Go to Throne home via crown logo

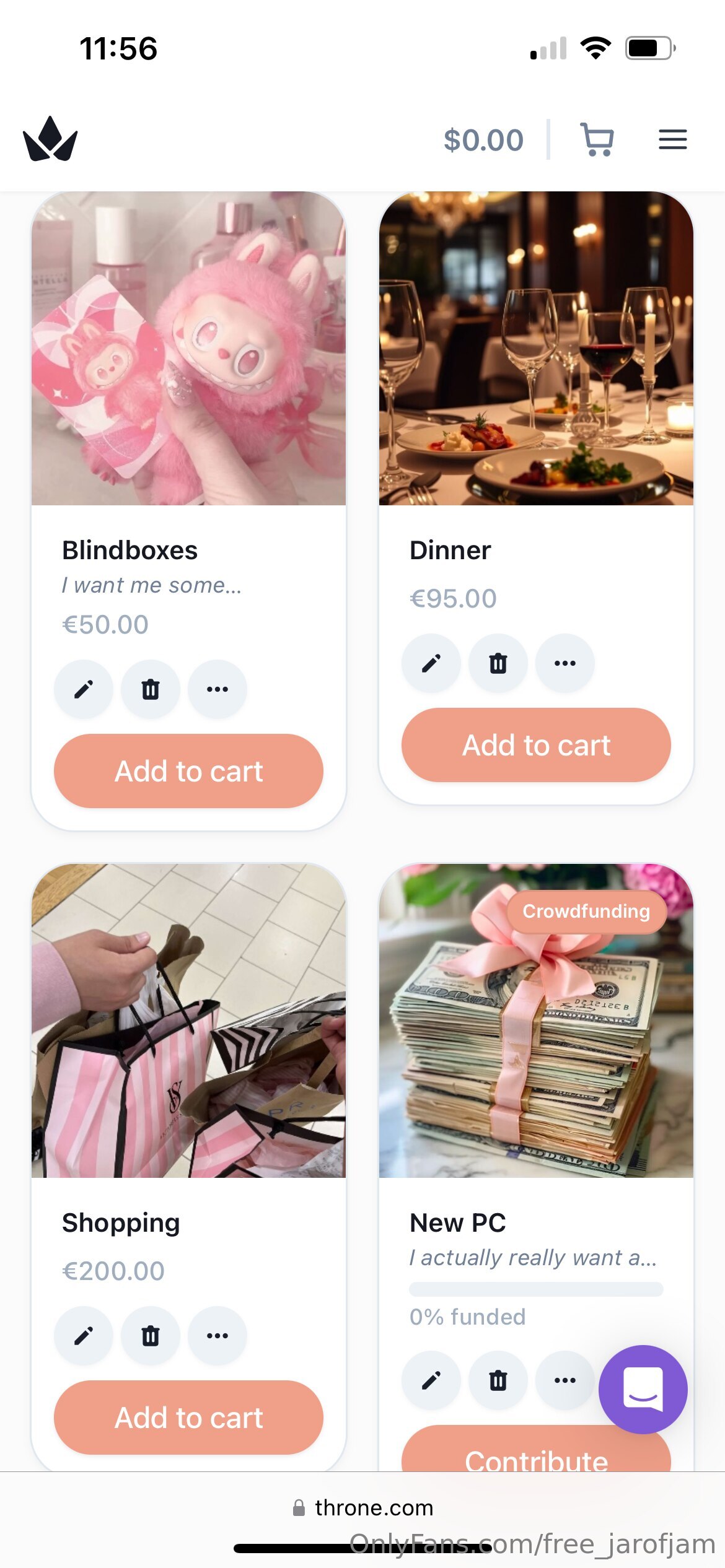[x=50, y=139]
